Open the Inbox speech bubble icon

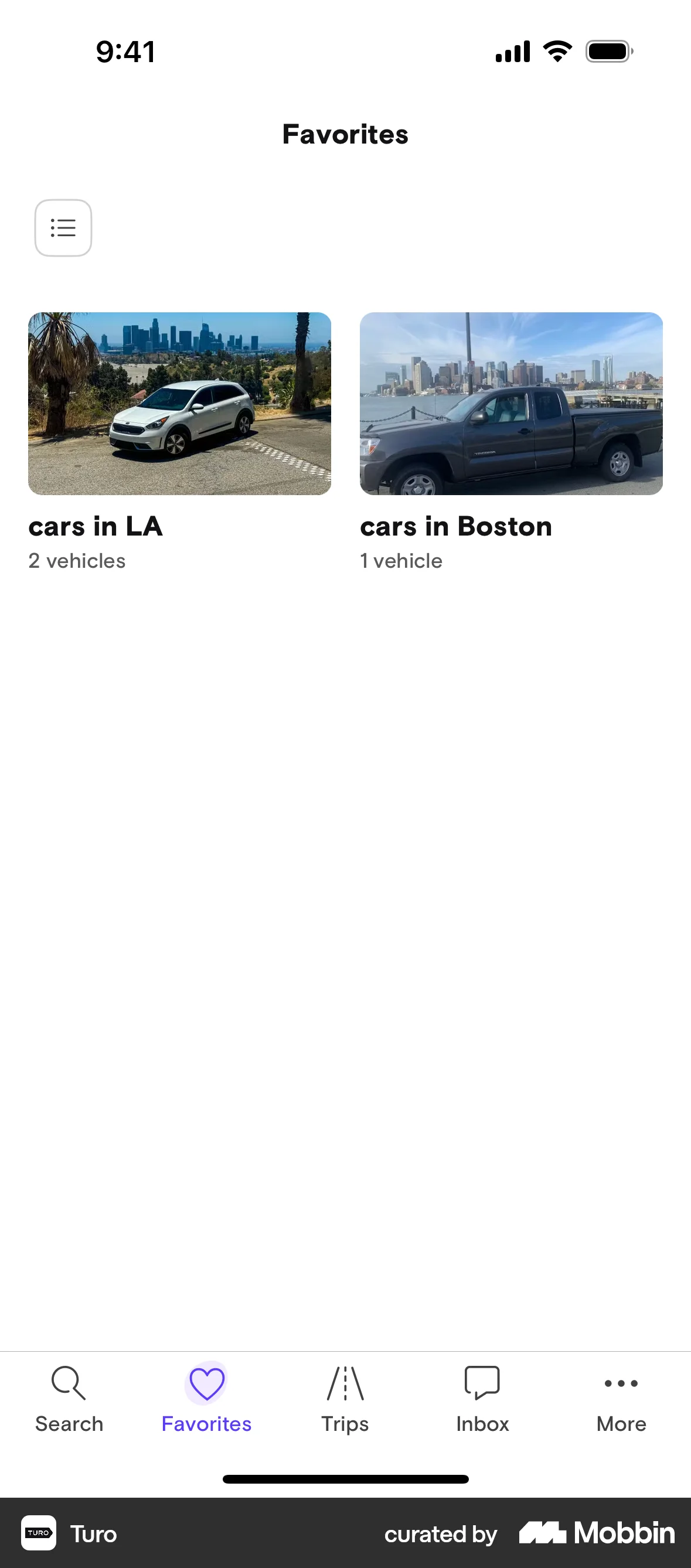tap(482, 1382)
